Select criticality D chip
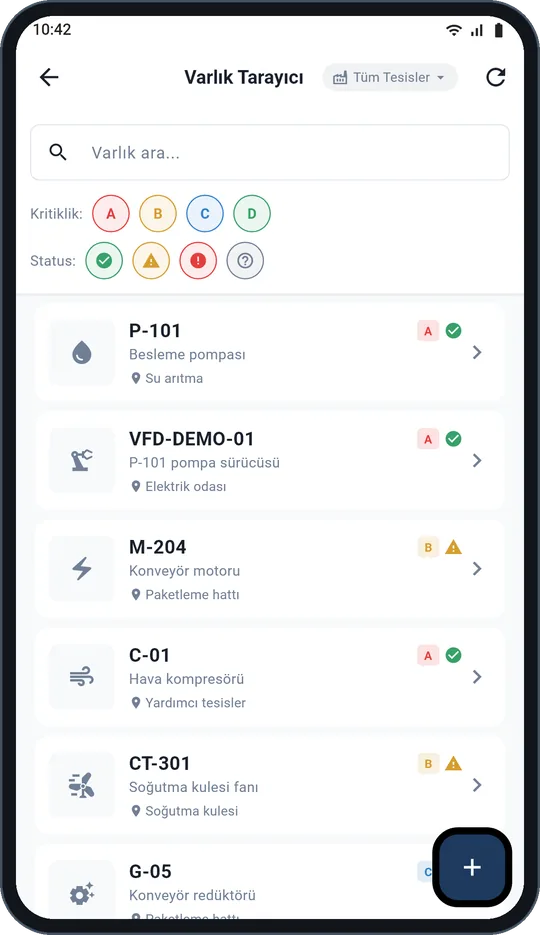The height and width of the screenshot is (935, 540). [x=252, y=213]
